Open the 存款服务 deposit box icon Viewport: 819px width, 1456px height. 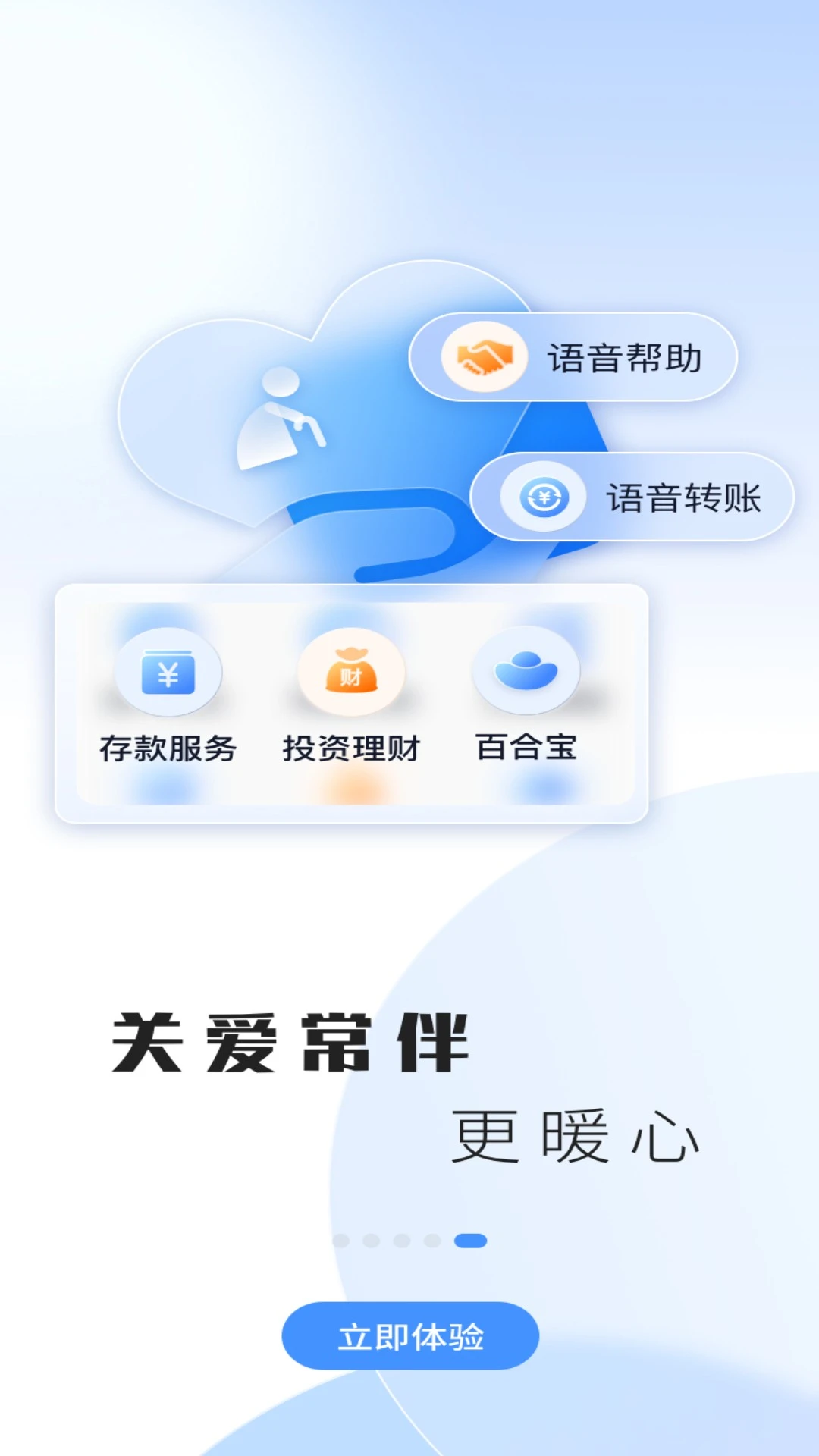coord(168,673)
